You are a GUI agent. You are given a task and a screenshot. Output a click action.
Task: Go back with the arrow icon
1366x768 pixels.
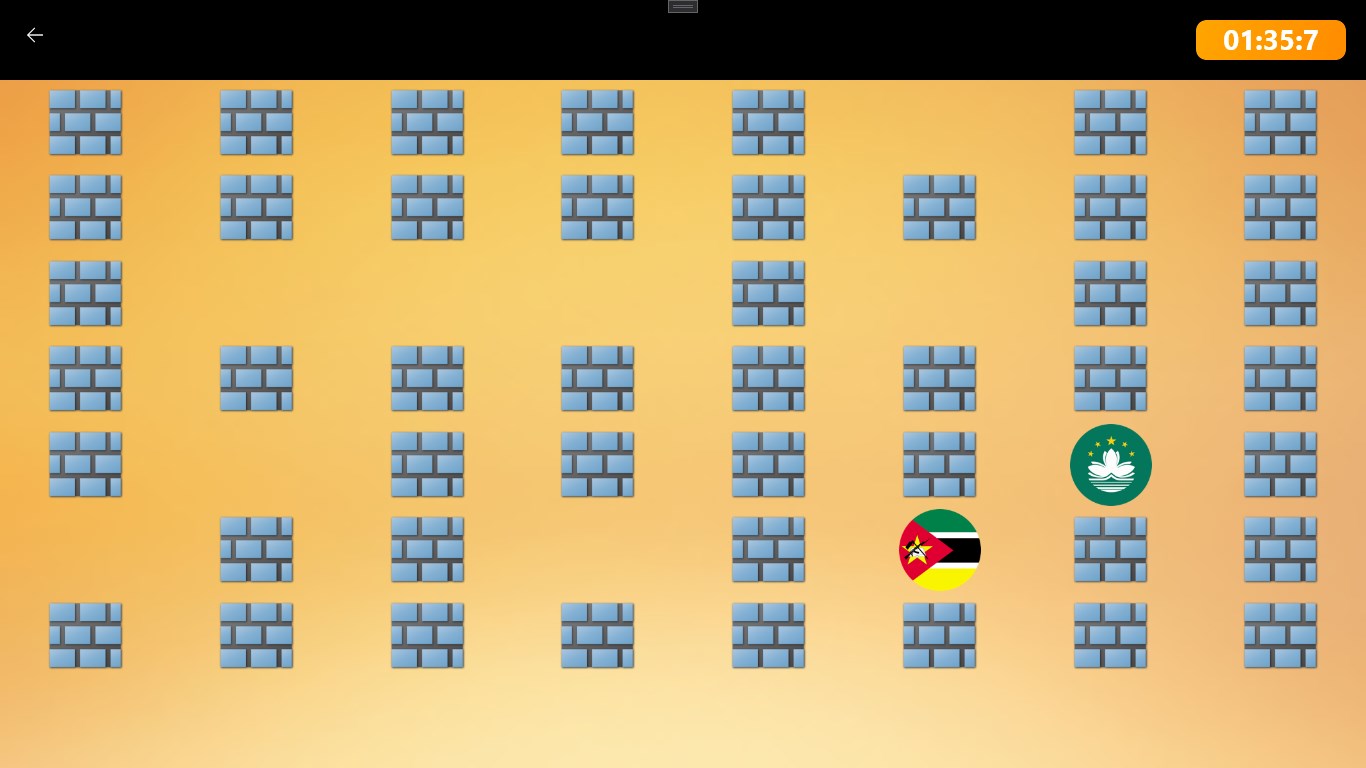[x=35, y=35]
